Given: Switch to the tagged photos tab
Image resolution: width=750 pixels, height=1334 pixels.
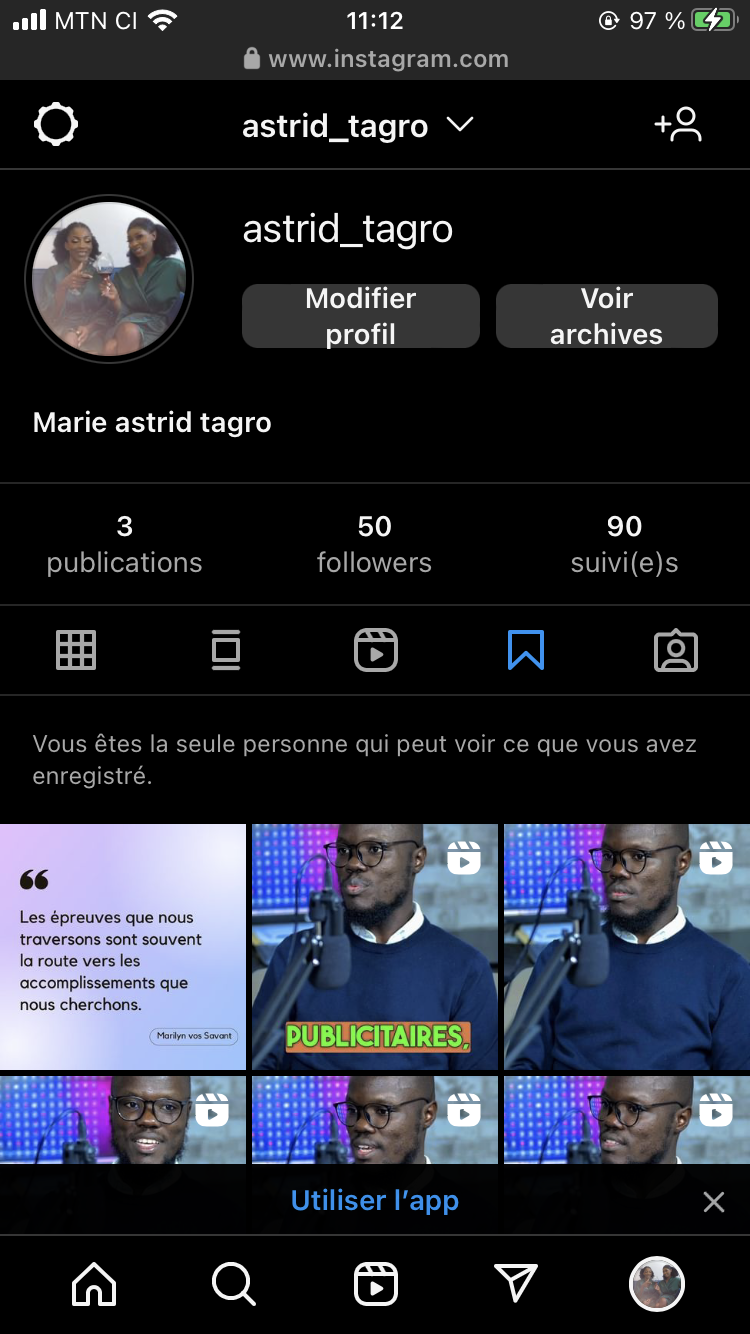Looking at the screenshot, I should [676, 651].
